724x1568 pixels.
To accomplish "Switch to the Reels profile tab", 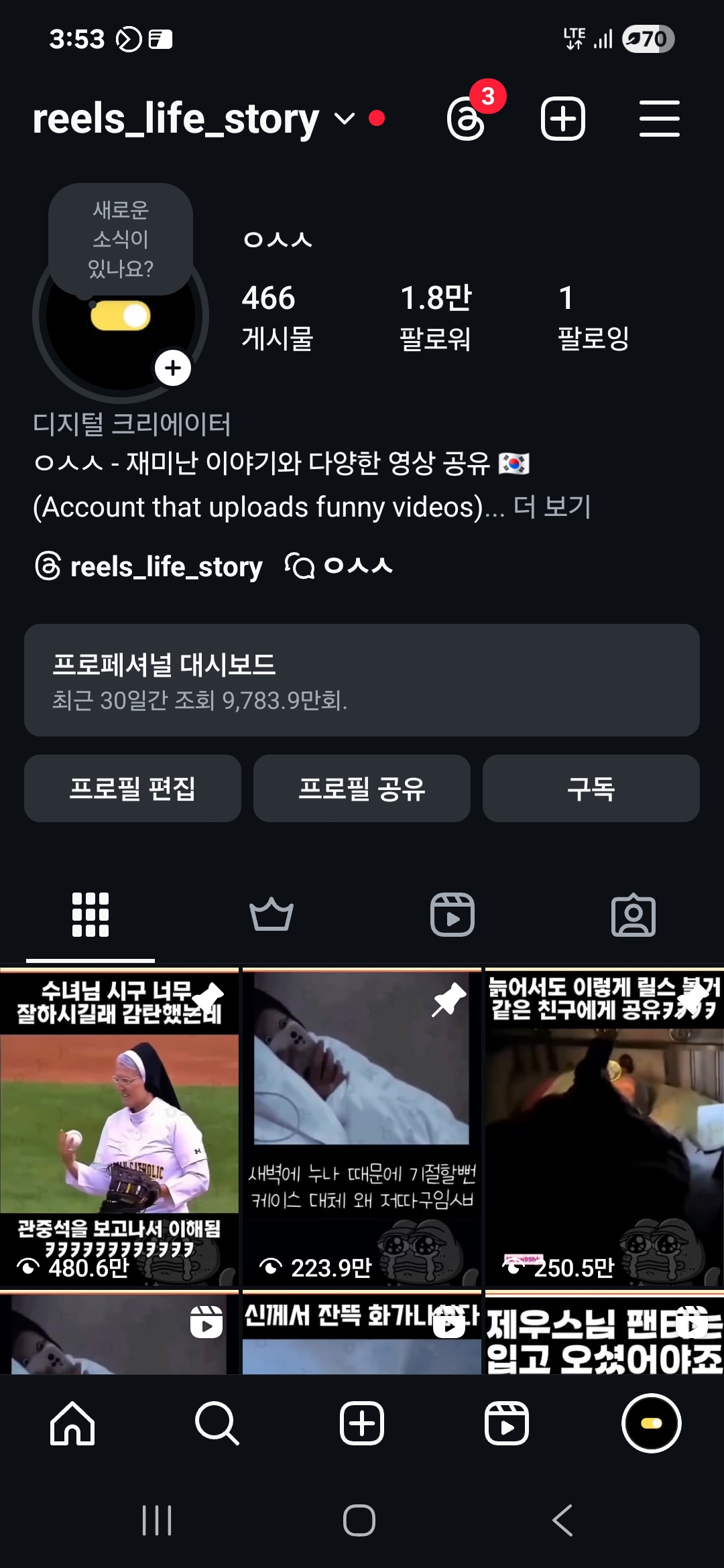I will (452, 915).
